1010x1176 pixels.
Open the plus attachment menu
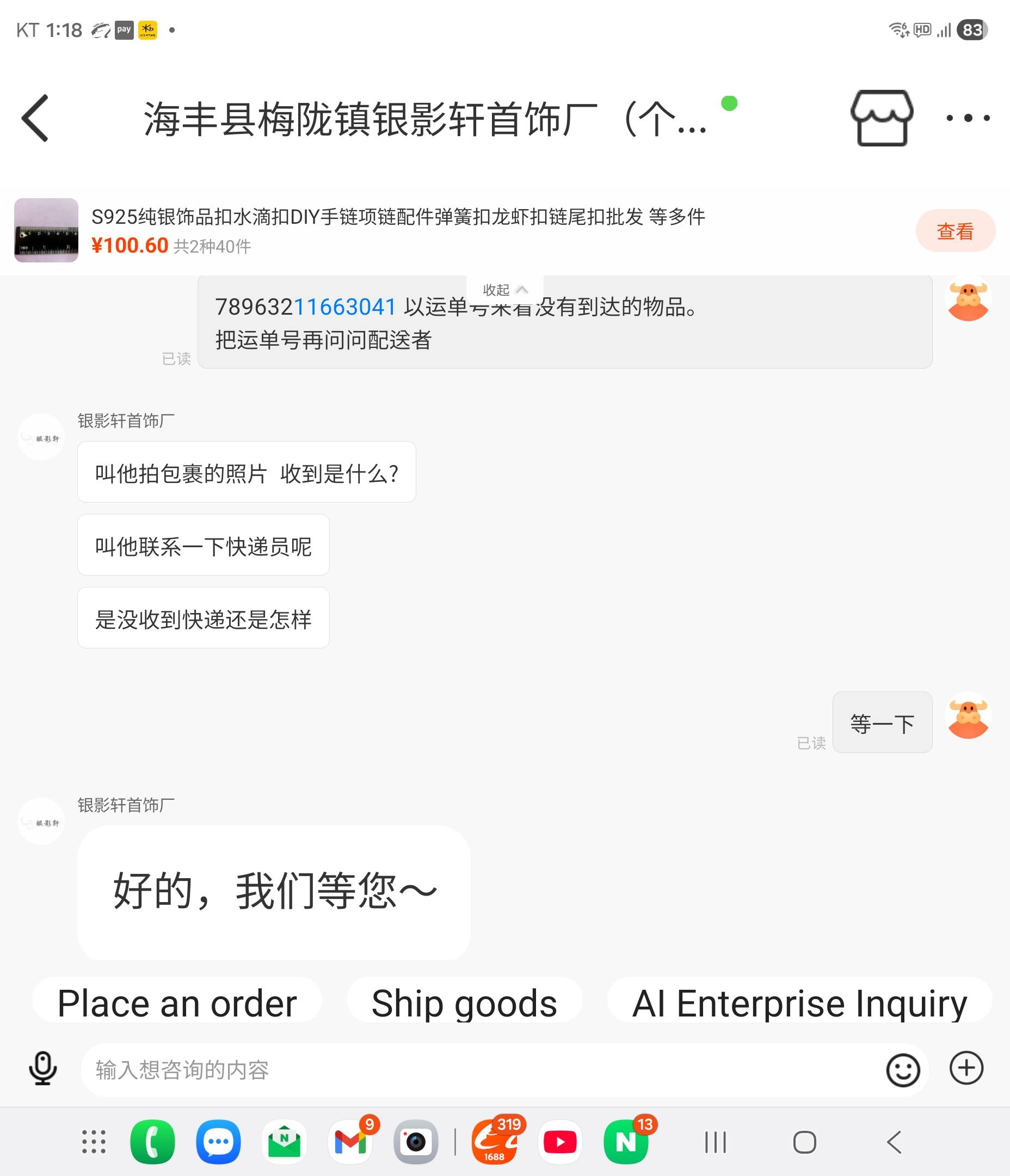click(966, 1069)
